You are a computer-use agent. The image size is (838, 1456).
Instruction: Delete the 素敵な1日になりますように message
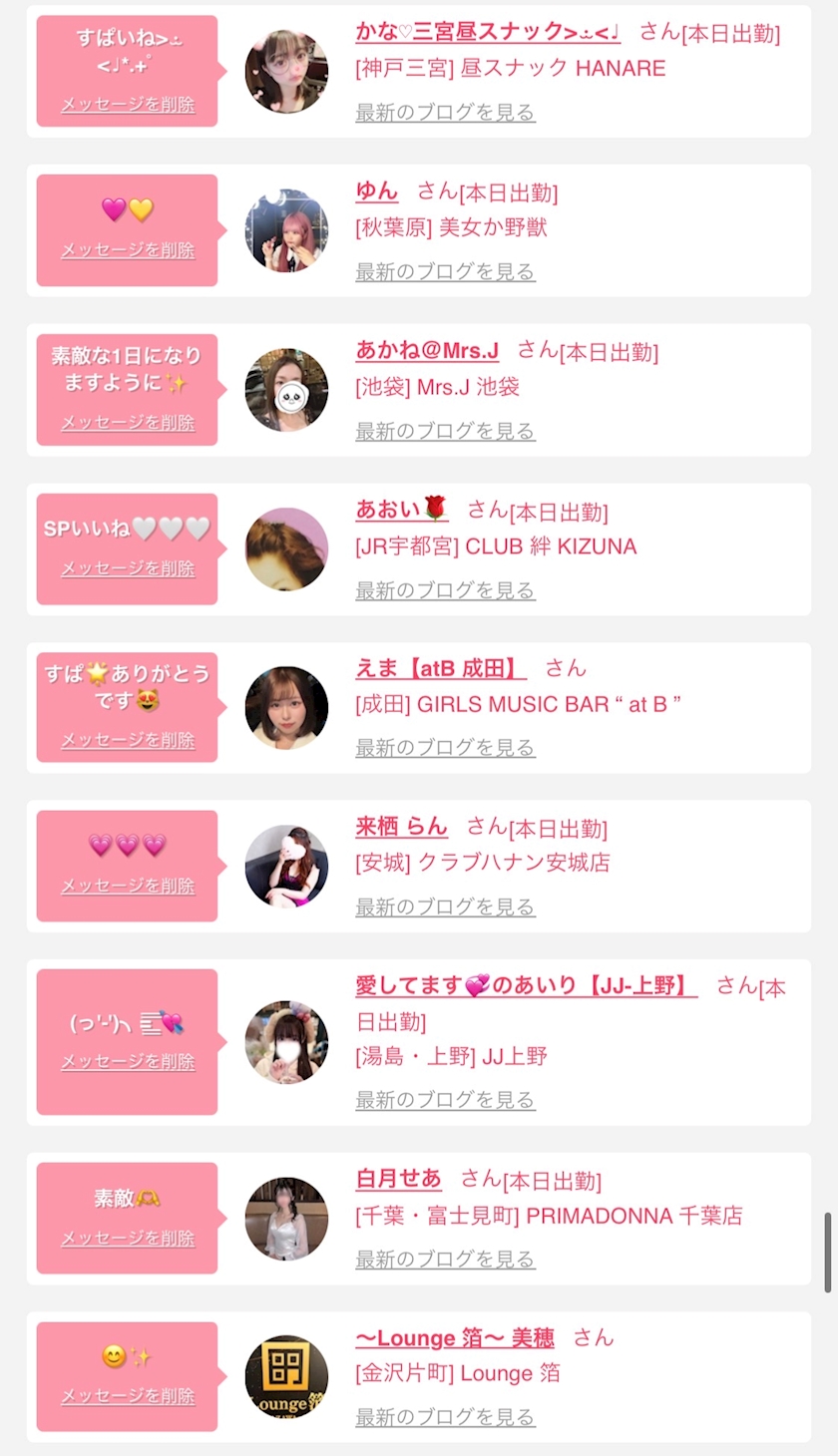click(128, 423)
